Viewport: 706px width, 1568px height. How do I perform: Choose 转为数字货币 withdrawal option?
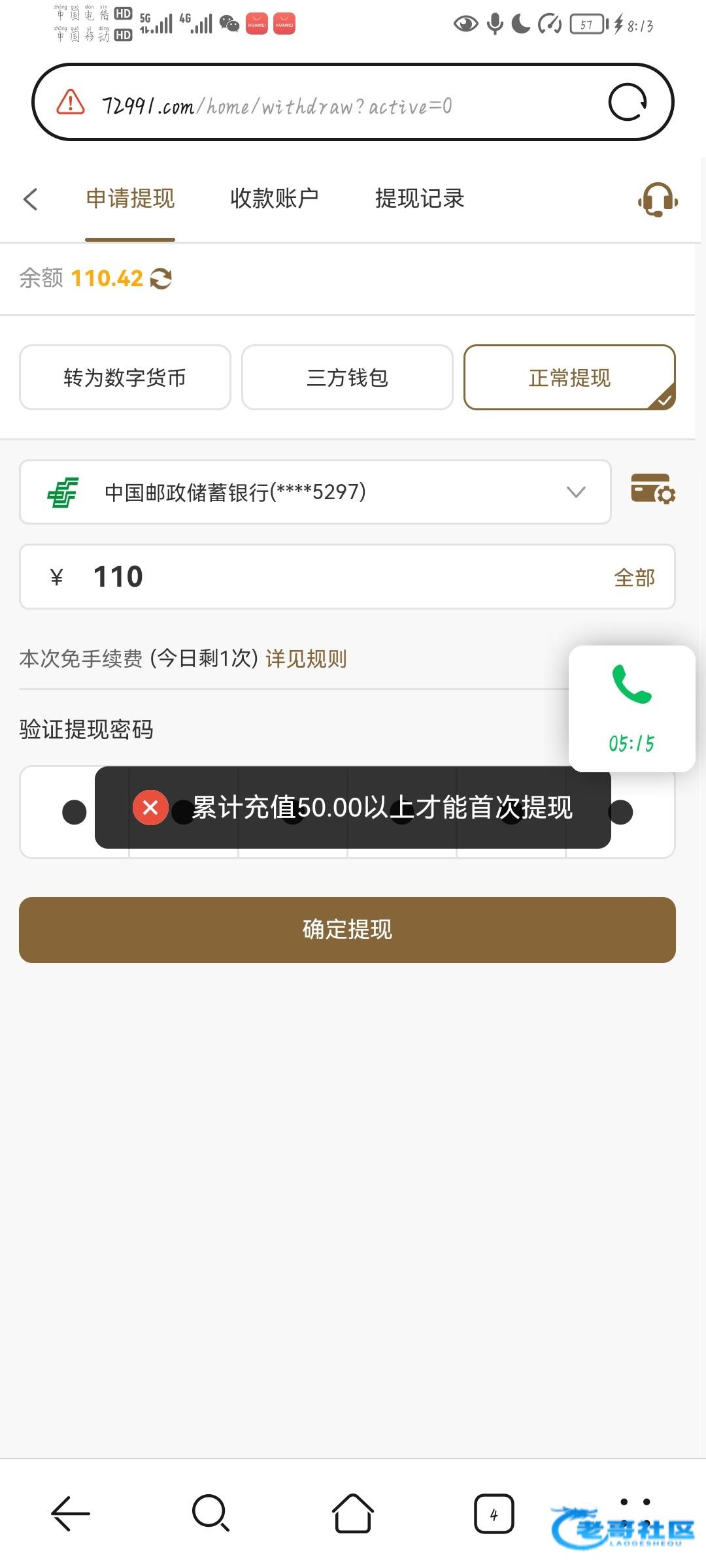point(125,378)
